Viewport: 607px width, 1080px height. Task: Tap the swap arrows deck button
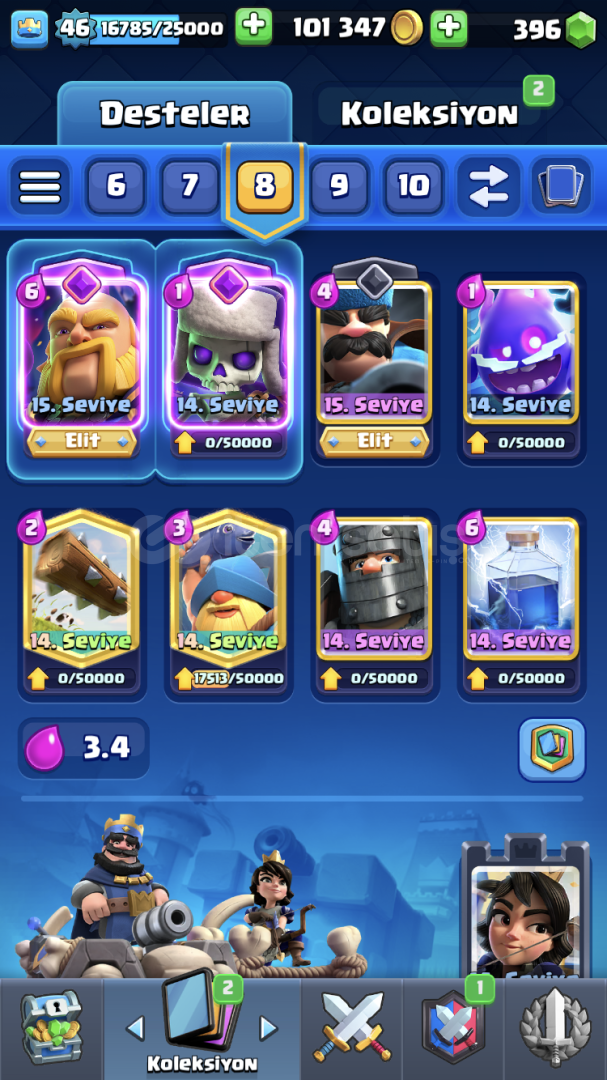pyautogui.click(x=488, y=186)
